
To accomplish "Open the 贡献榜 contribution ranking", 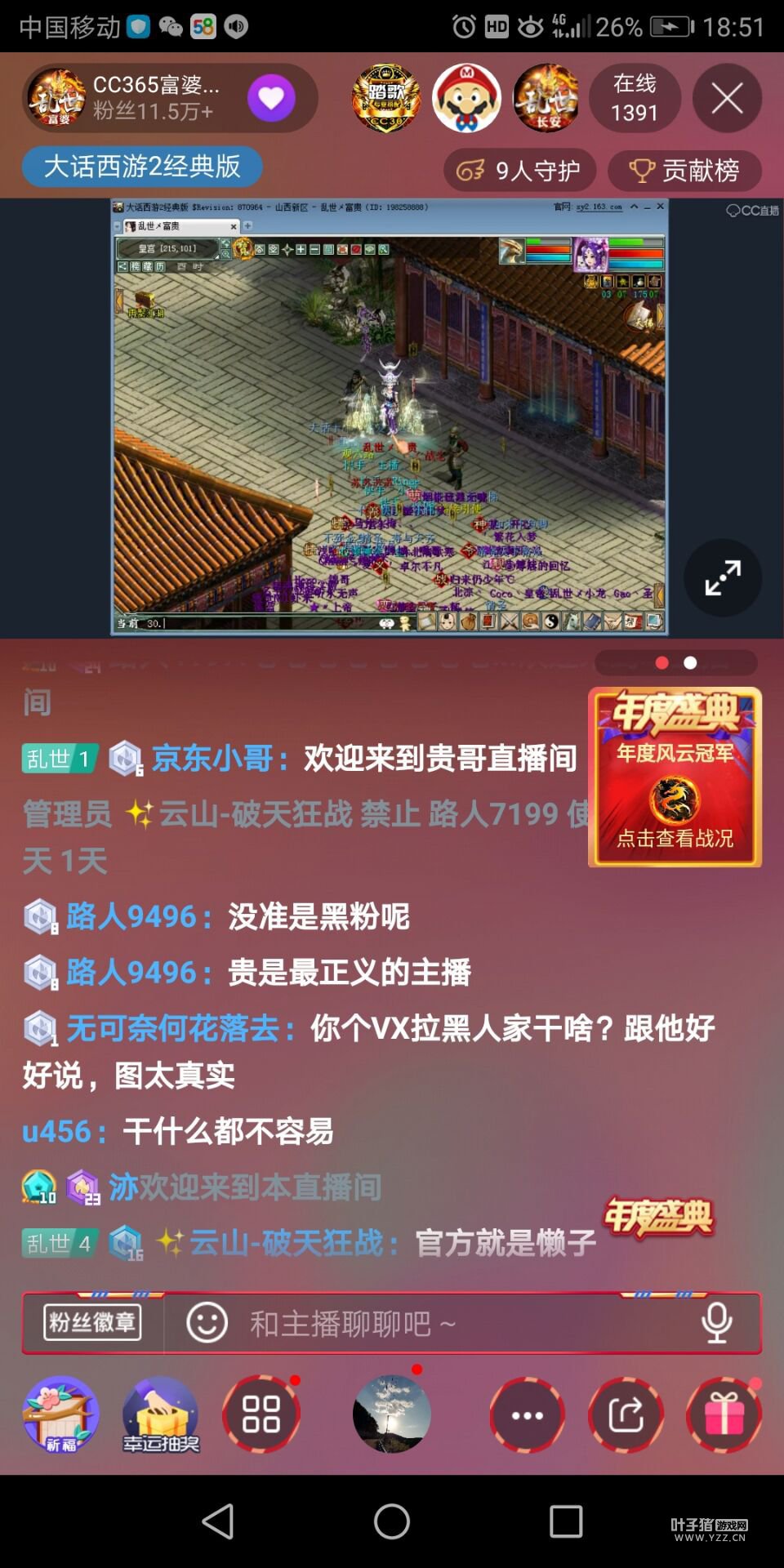I will (x=684, y=171).
